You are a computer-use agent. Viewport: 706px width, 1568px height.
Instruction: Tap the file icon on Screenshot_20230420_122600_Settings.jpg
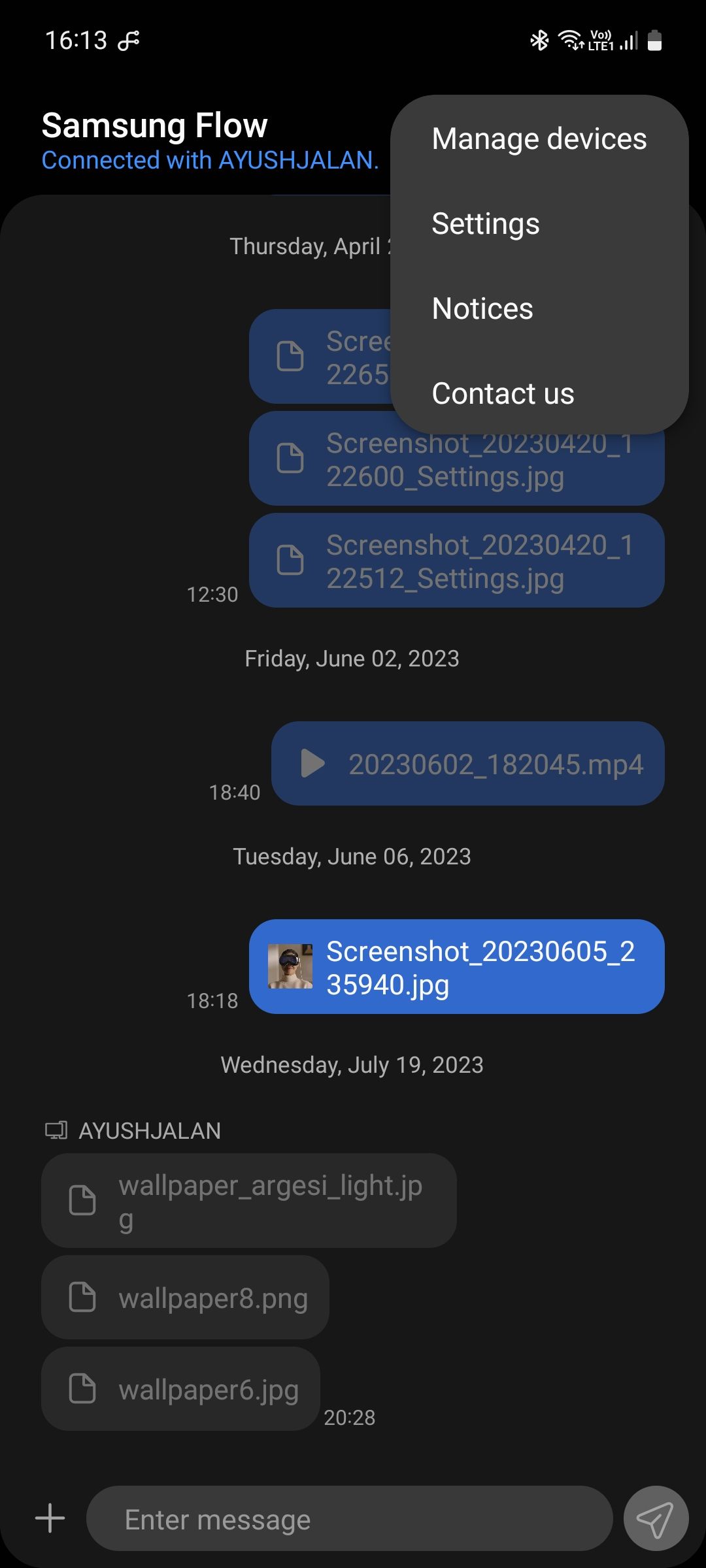290,458
